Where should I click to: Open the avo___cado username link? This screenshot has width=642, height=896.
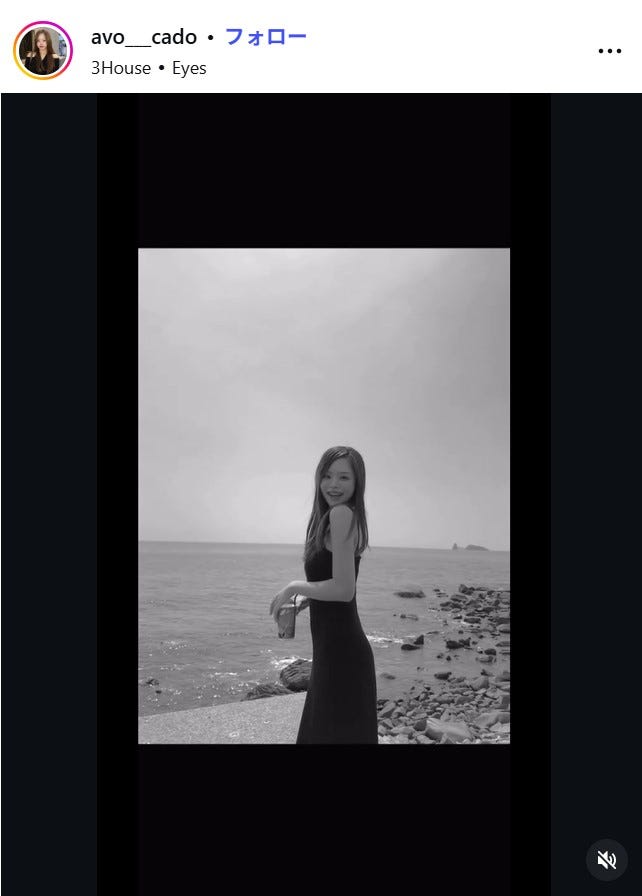pos(143,37)
